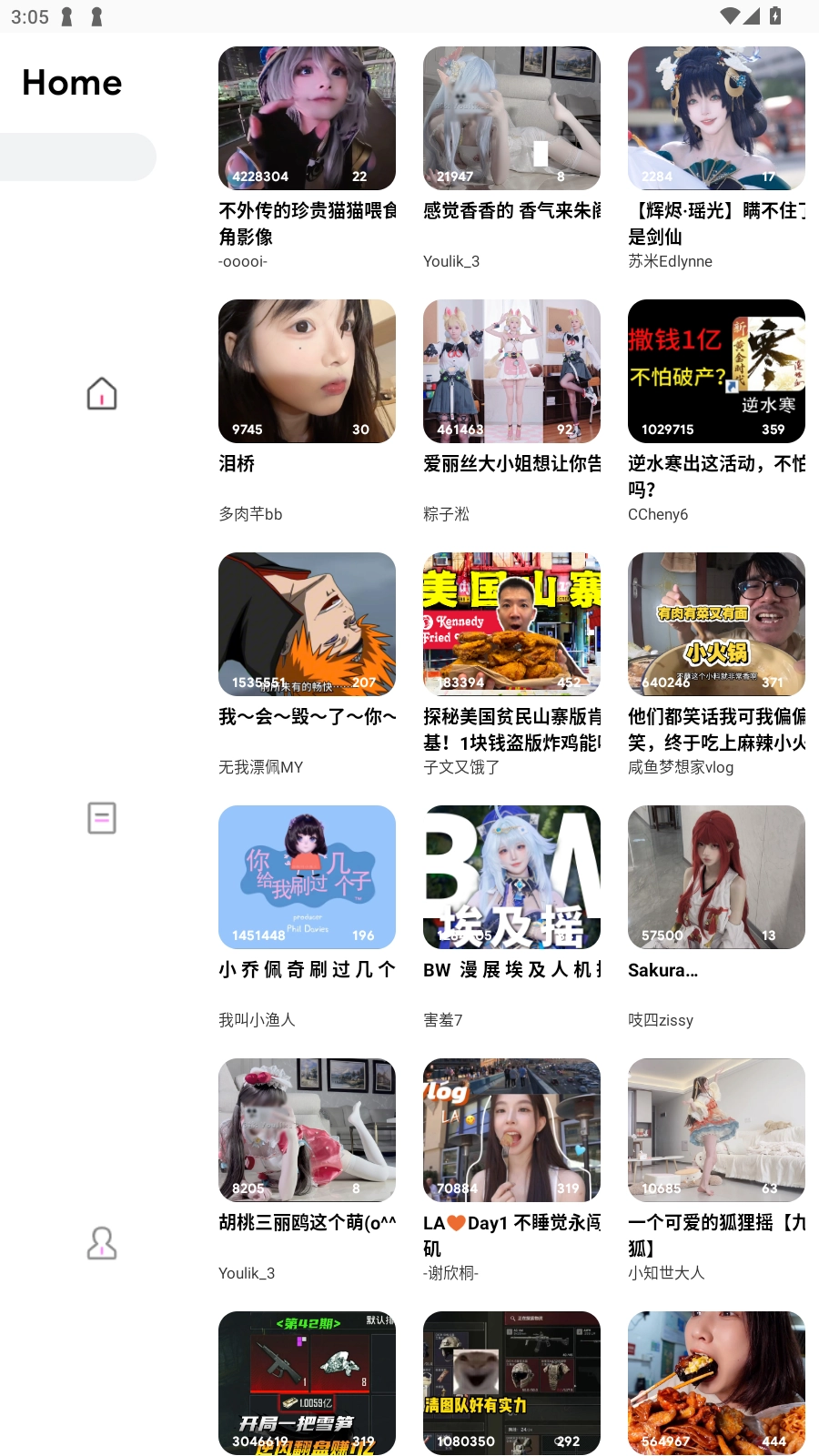Open uploader Youlik_3's profile
This screenshot has height=1456, width=819.
pos(451,261)
